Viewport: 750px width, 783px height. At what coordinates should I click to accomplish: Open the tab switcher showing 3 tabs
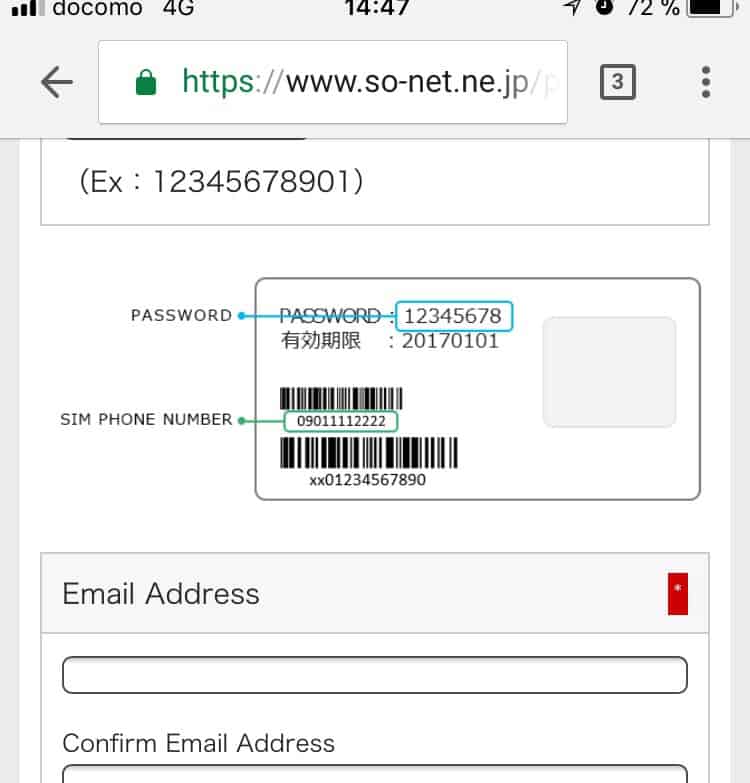coord(617,82)
